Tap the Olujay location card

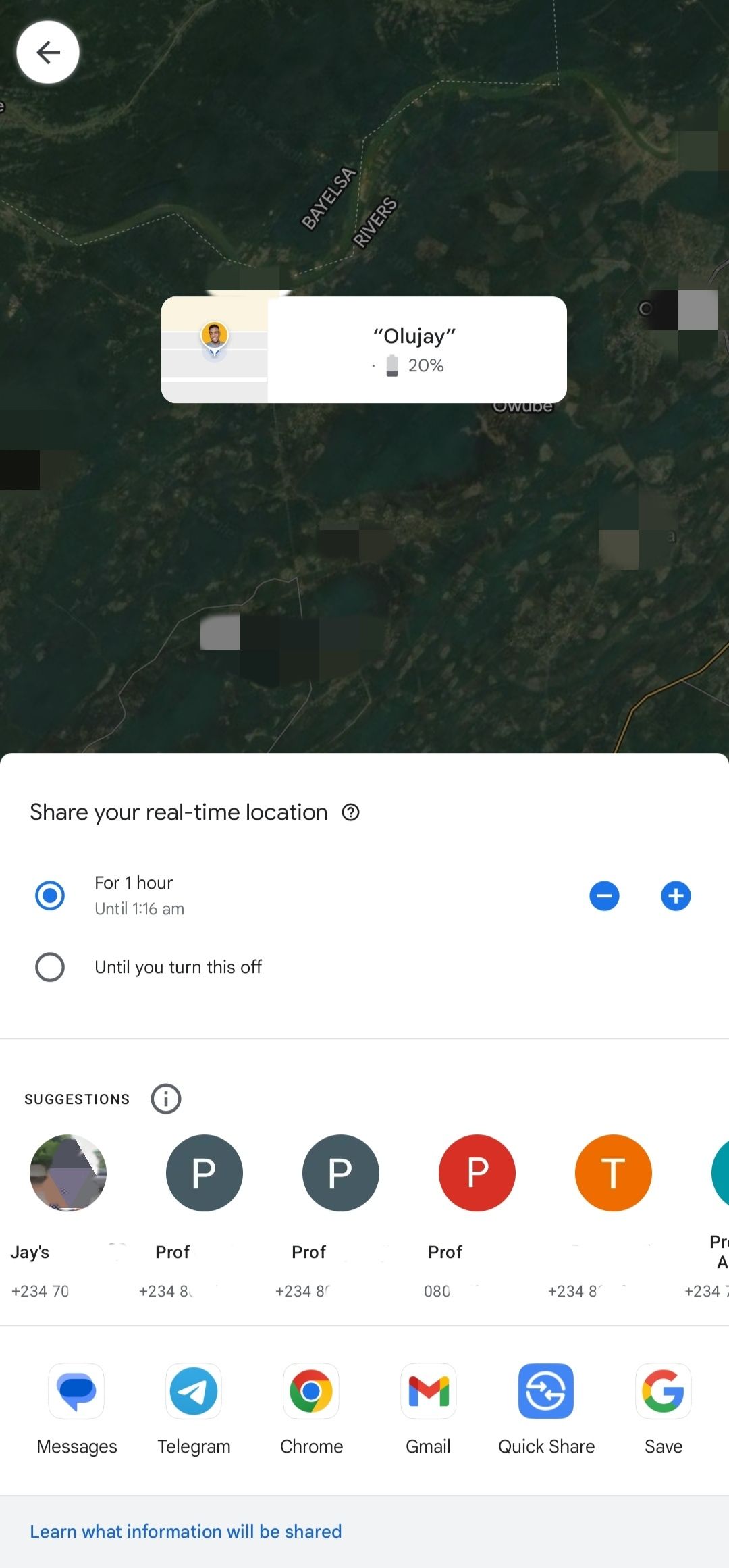(364, 350)
